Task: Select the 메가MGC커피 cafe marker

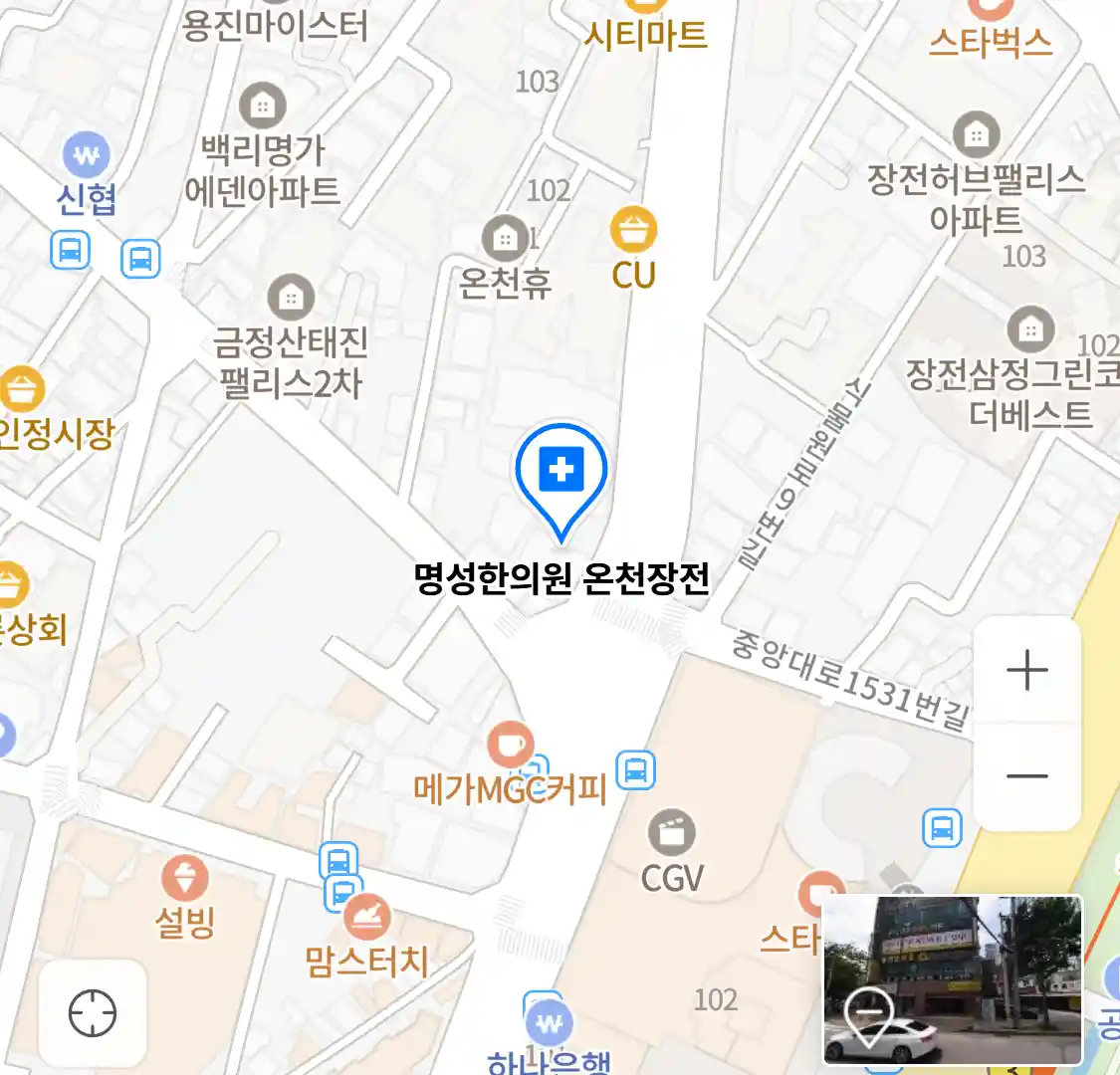Action: 511,746
